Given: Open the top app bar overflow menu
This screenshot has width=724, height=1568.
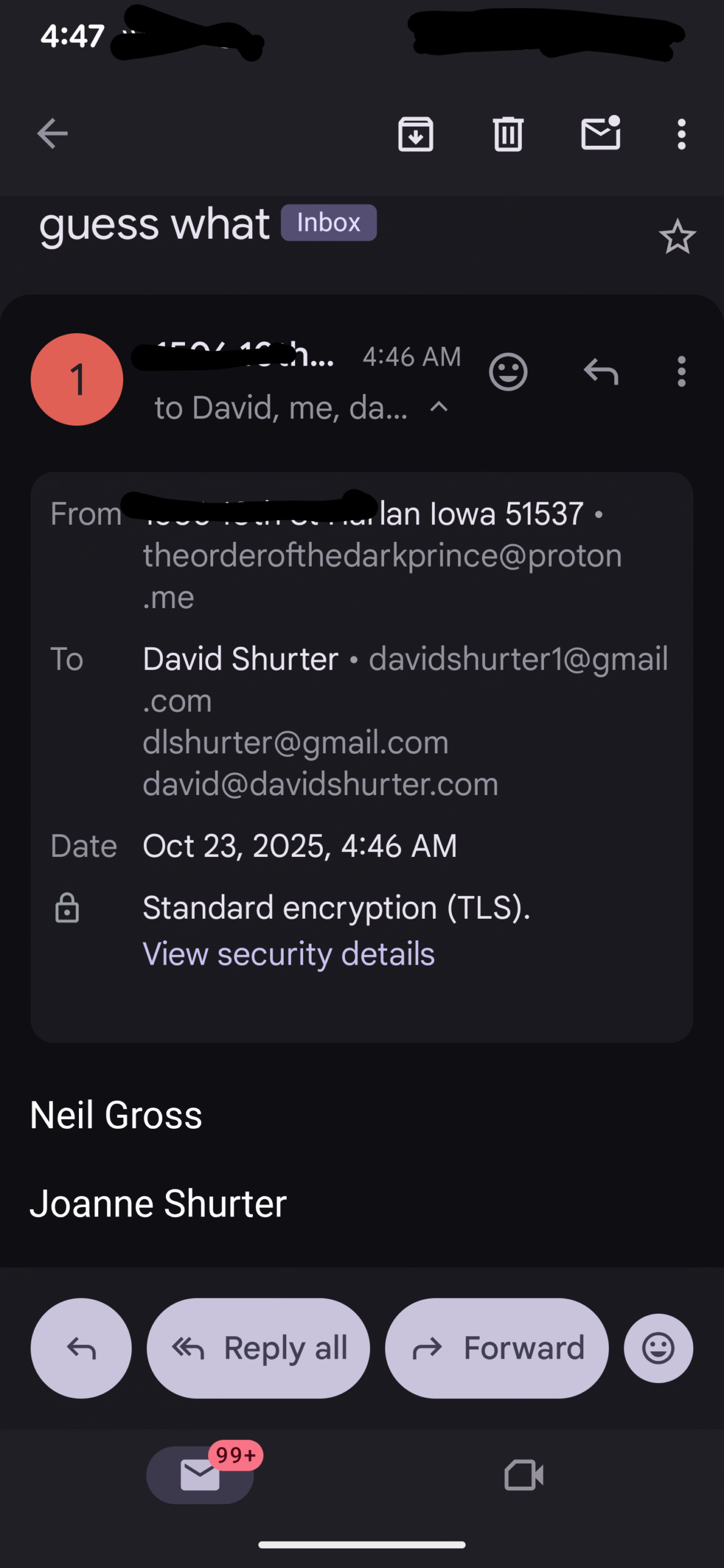Looking at the screenshot, I should pyautogui.click(x=681, y=134).
